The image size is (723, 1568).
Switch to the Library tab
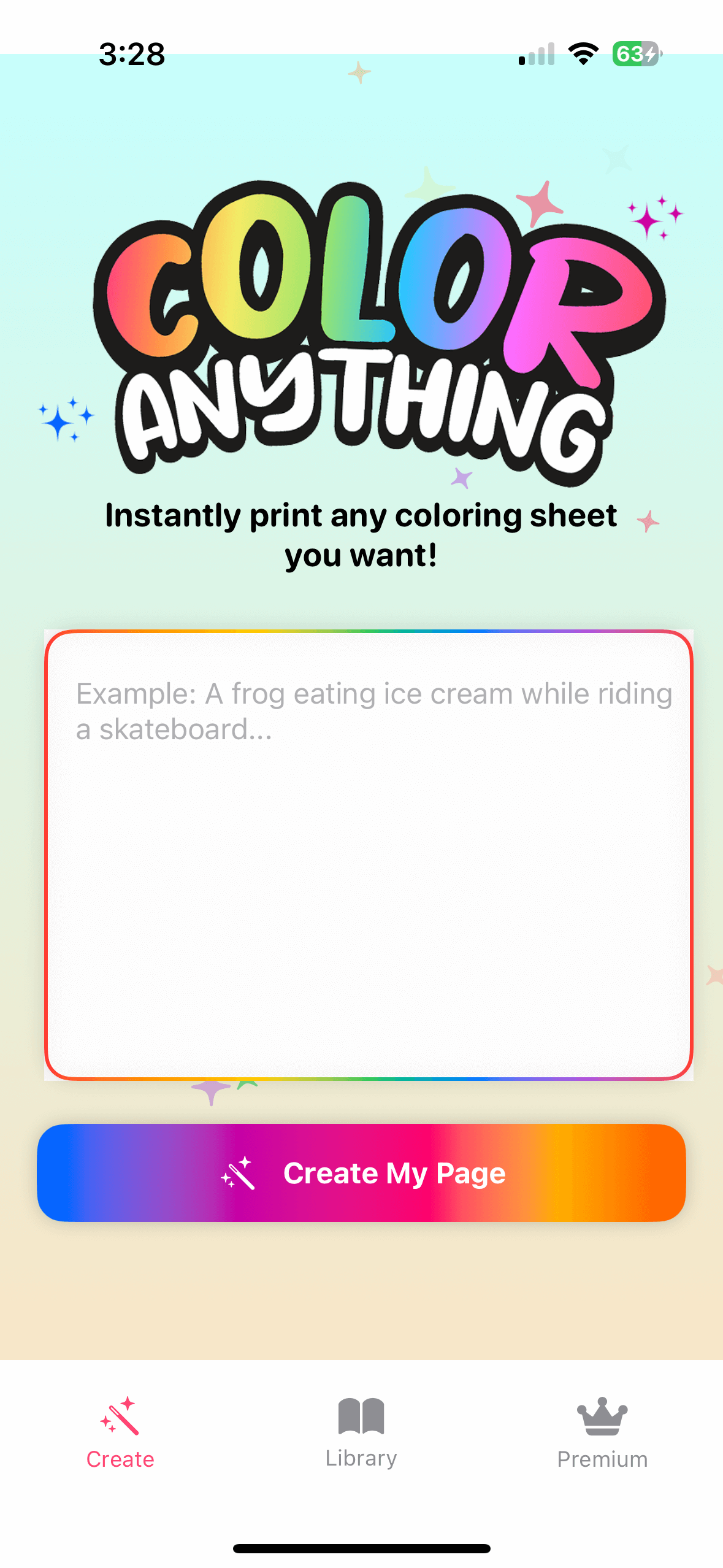361,1432
